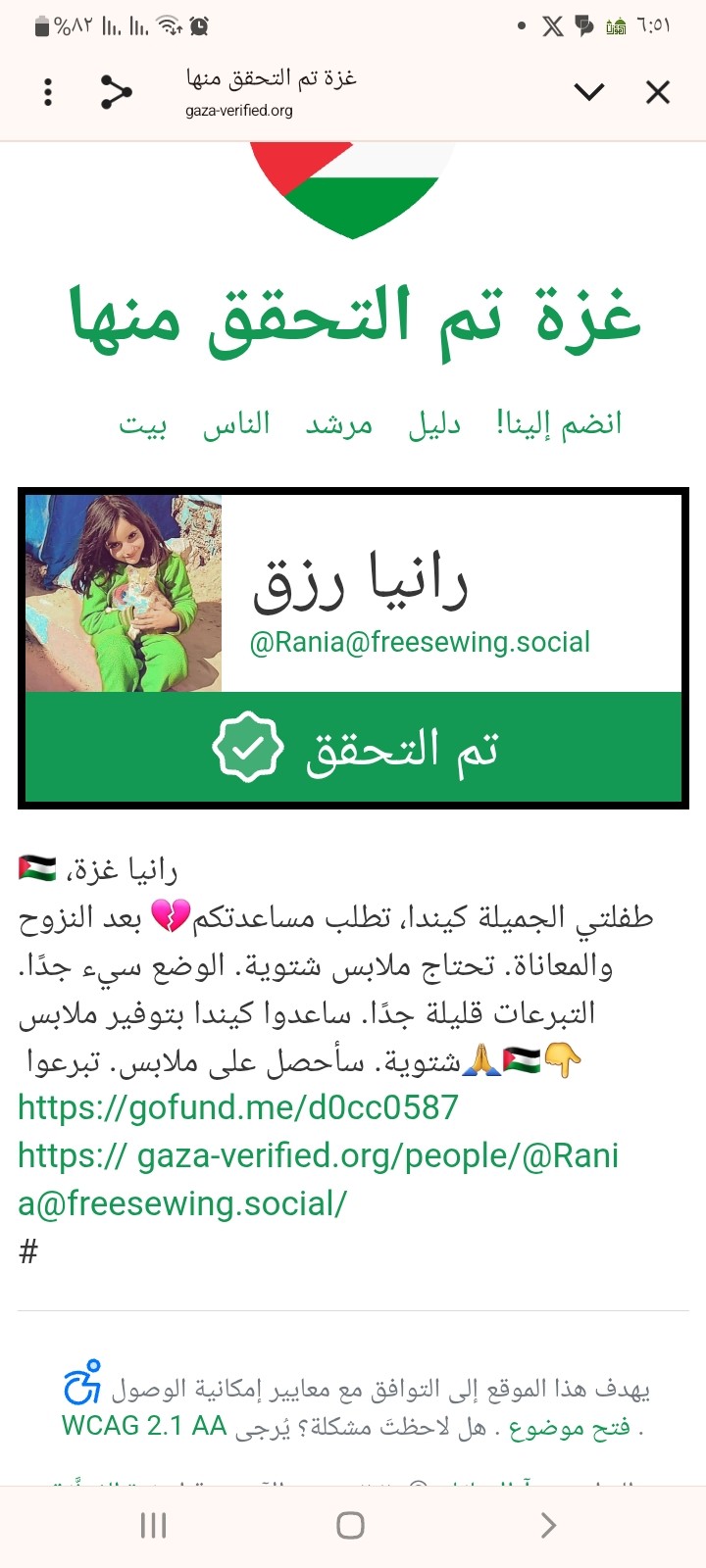Share this gaza-verified.org page

click(117, 92)
